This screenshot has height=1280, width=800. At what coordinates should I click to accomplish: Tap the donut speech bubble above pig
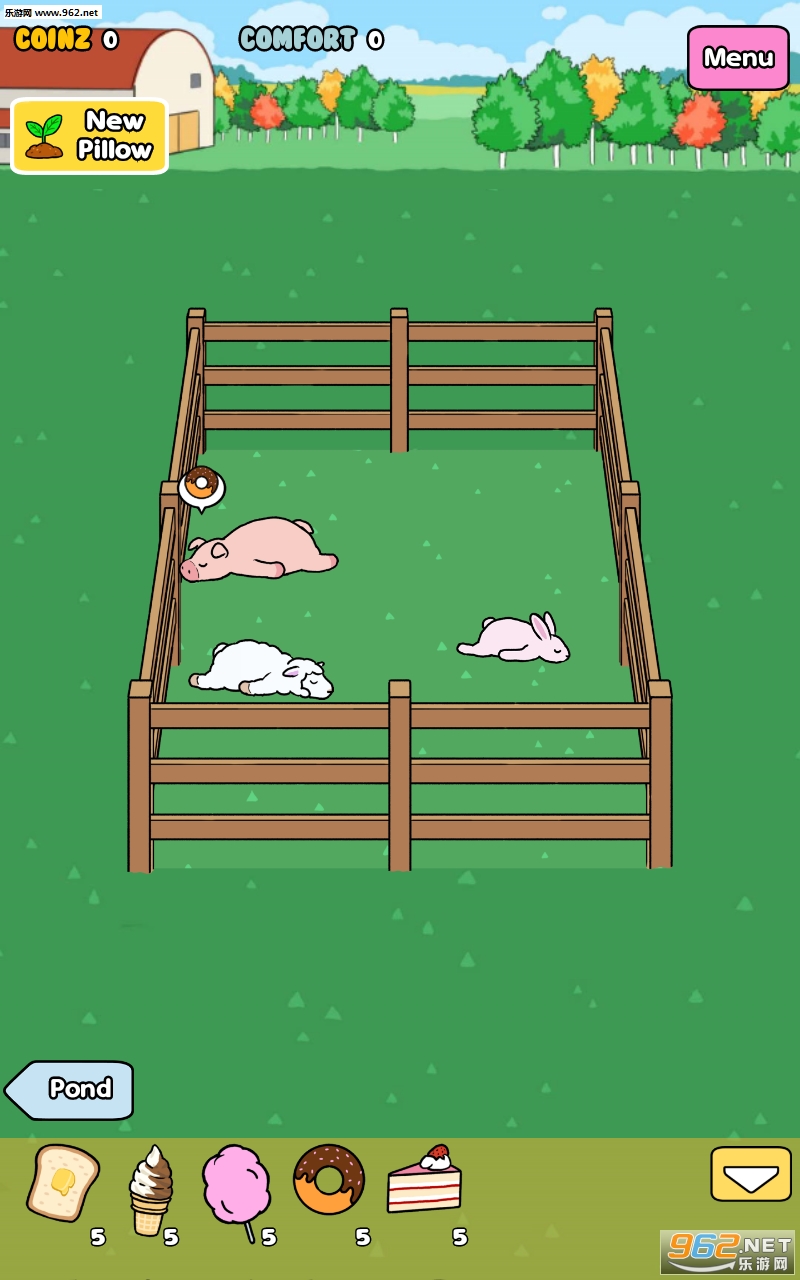pos(202,486)
